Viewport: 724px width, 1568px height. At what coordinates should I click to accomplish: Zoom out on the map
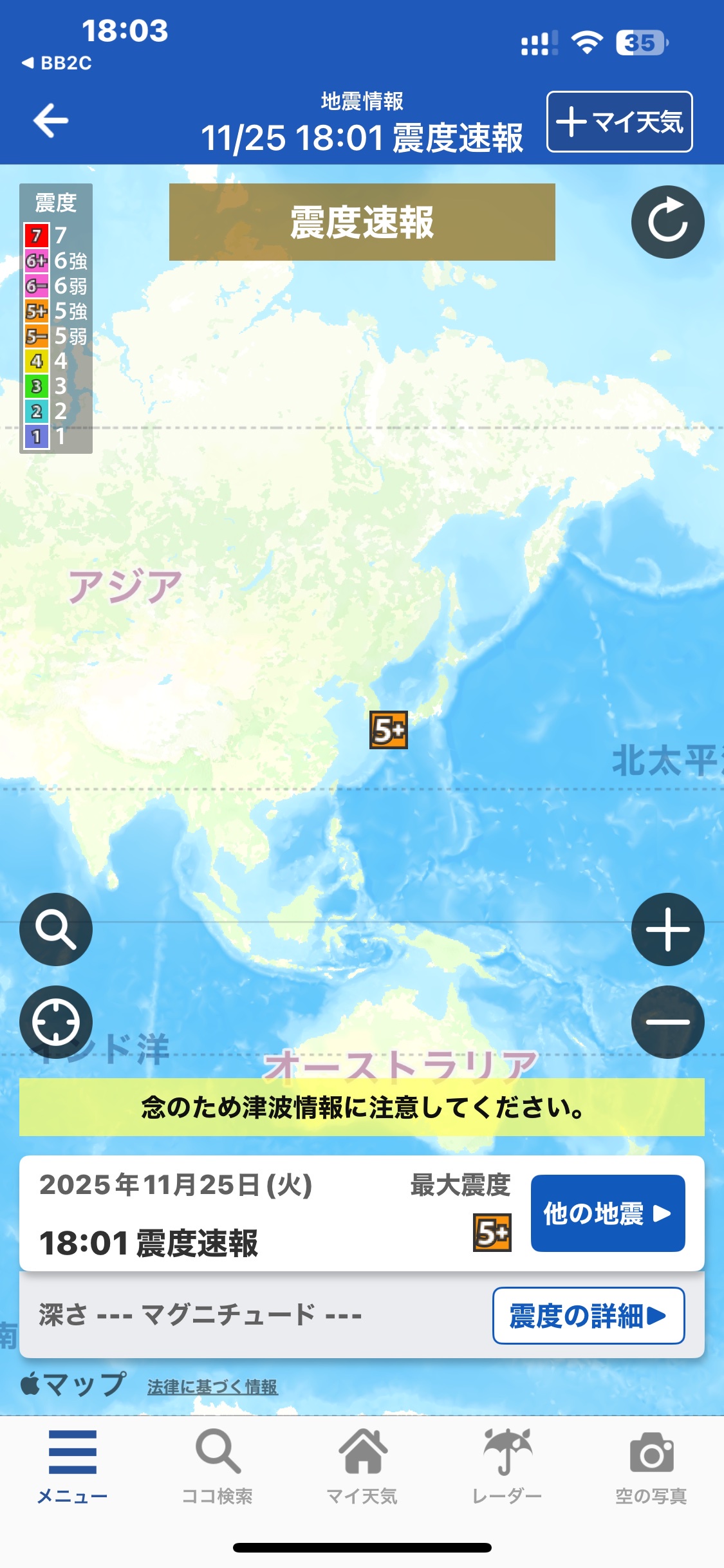[x=667, y=1022]
